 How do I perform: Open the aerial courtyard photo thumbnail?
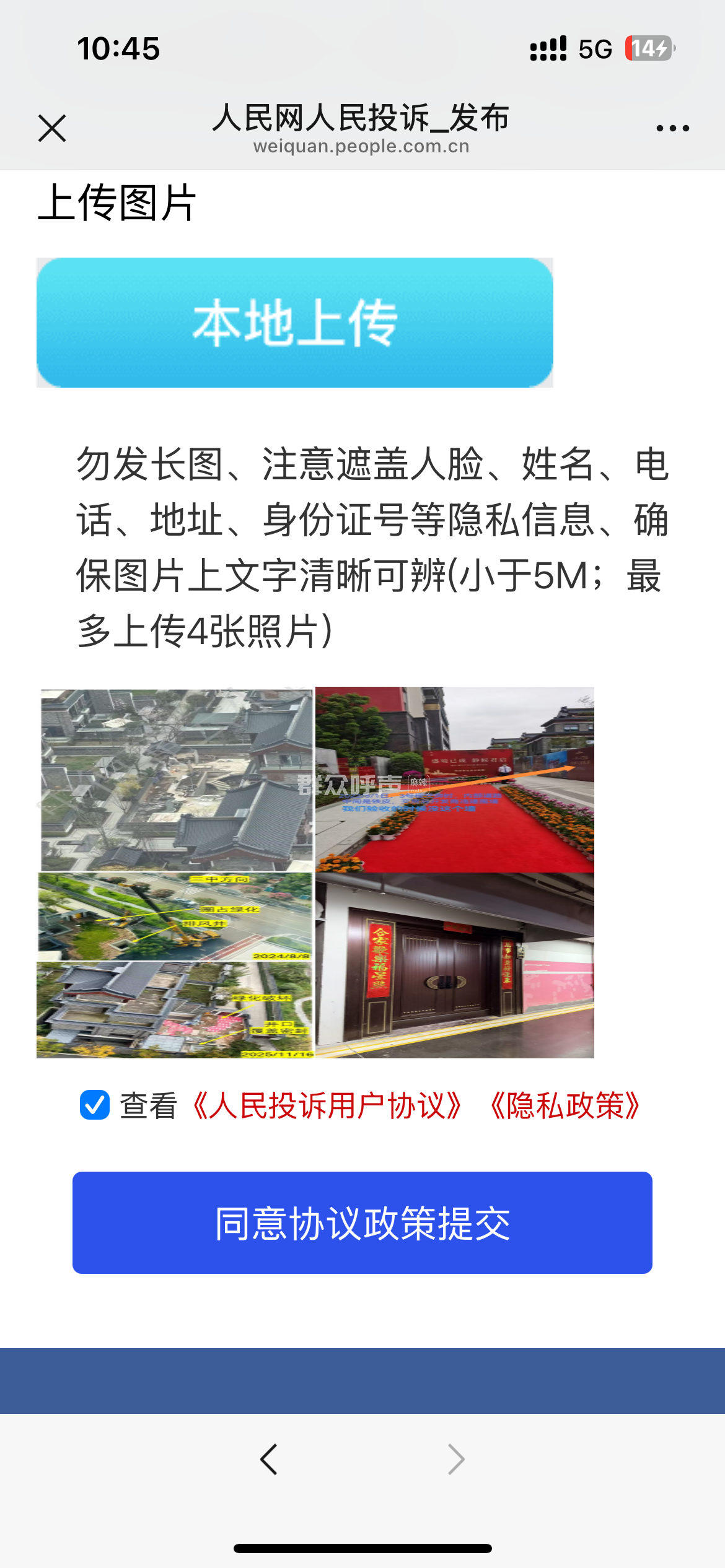click(176, 780)
